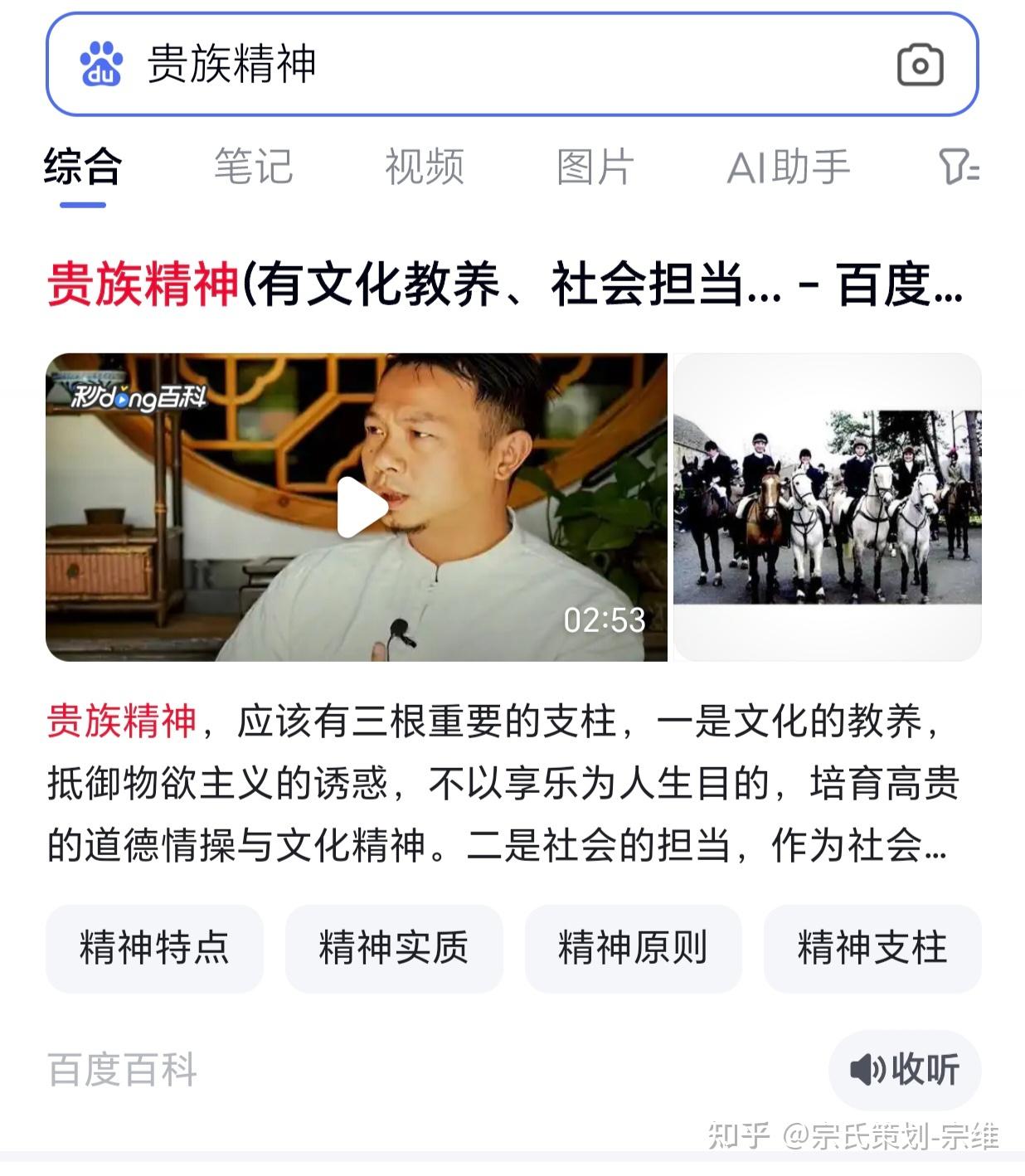Switch to the 笔记 tab
Image resolution: width=1025 pixels, height=1176 pixels.
coord(253,167)
